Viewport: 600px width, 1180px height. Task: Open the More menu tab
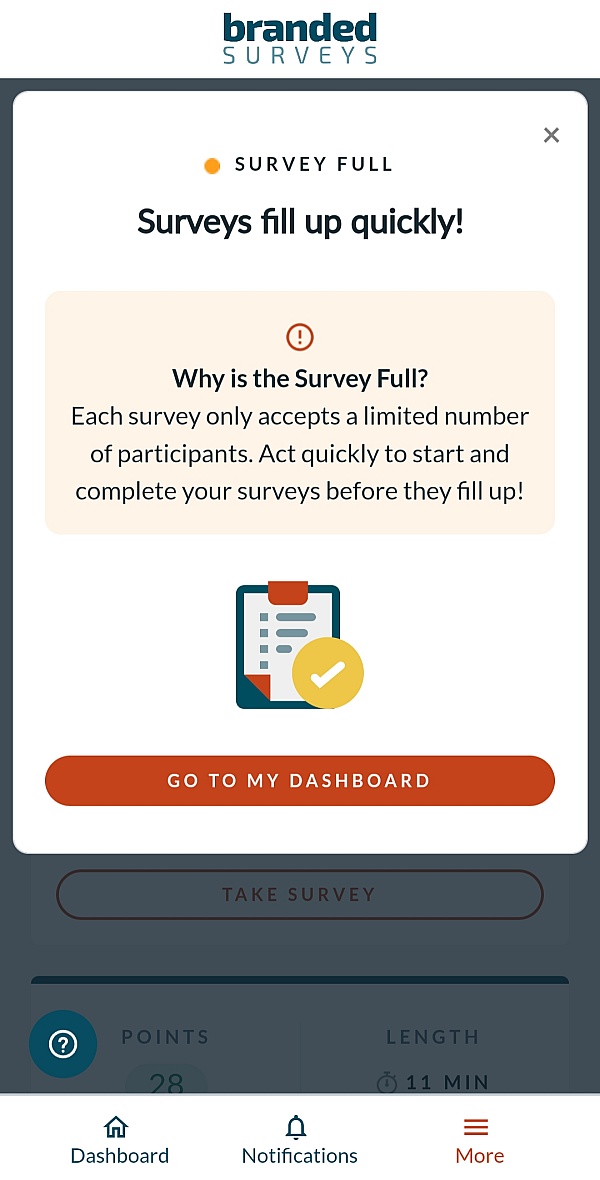[480, 1139]
